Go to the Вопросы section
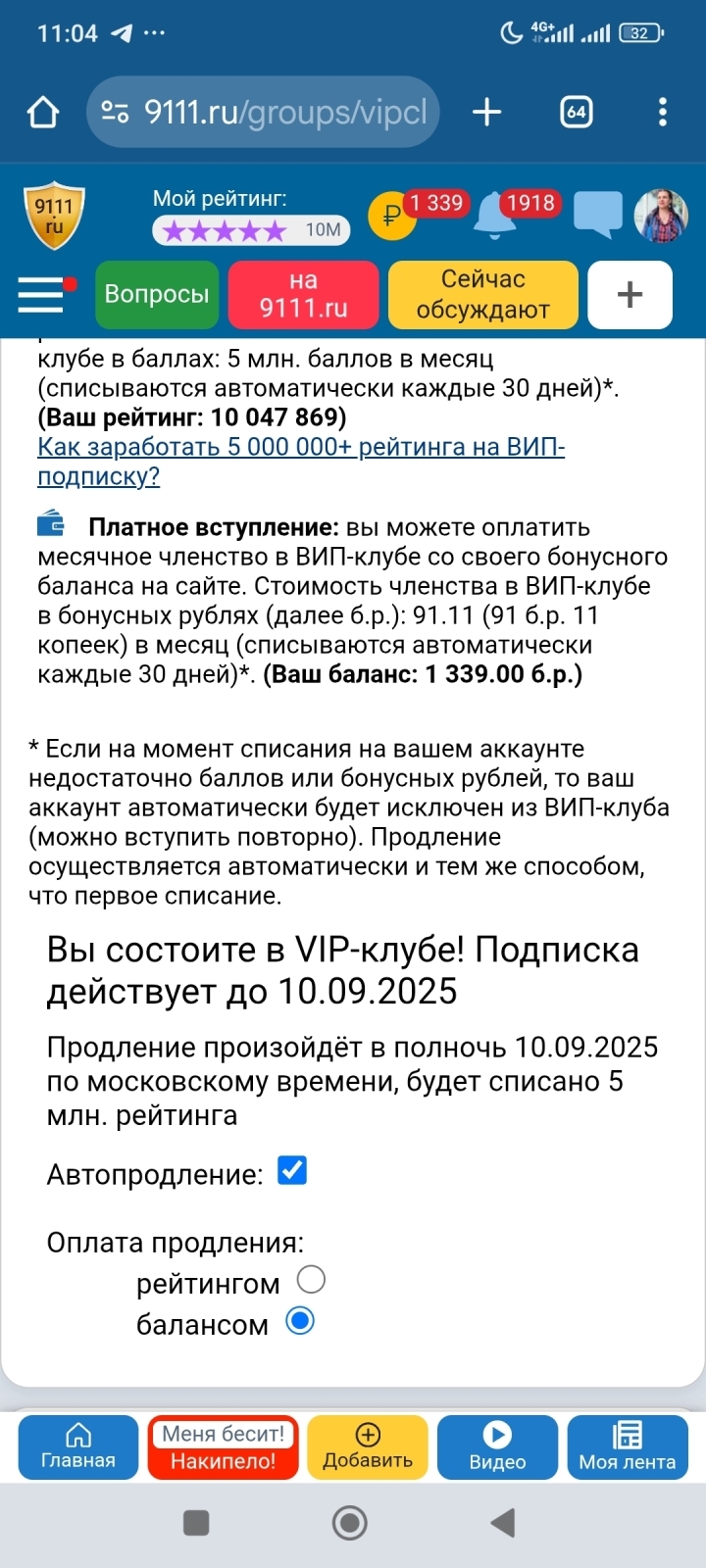The image size is (706, 1568). [157, 294]
